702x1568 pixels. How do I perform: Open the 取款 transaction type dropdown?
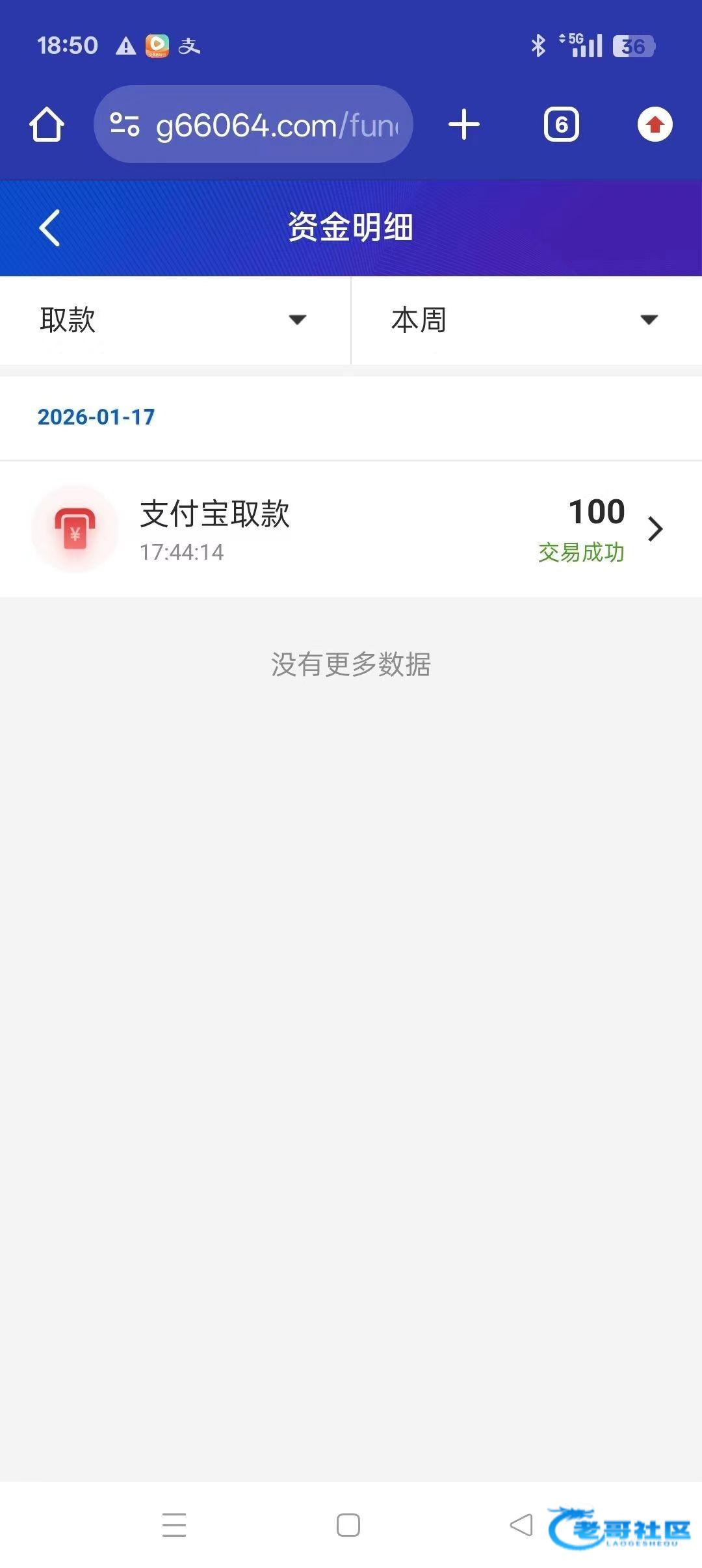175,320
